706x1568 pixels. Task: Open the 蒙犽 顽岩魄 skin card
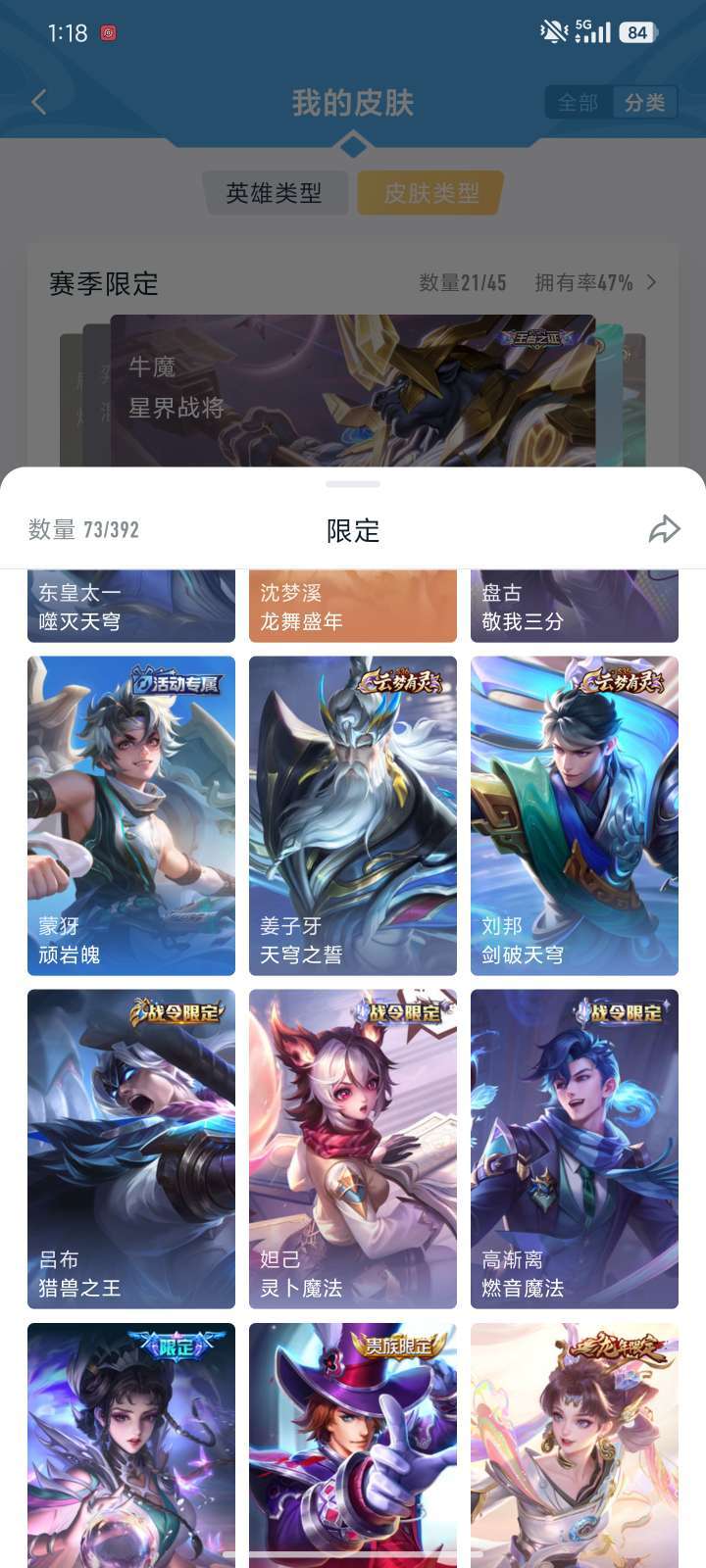131,815
